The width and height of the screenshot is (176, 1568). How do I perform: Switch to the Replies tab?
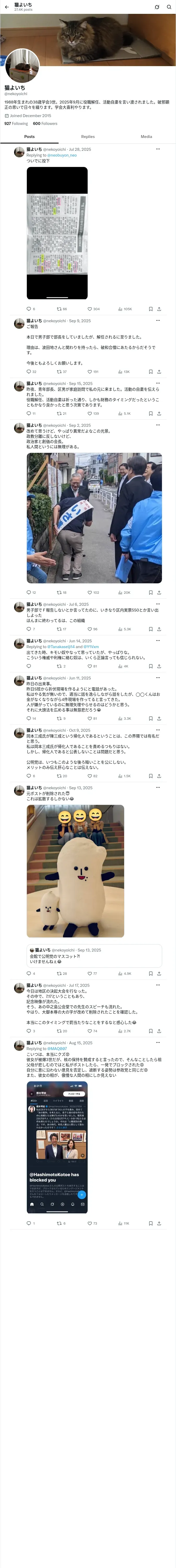pos(88,136)
